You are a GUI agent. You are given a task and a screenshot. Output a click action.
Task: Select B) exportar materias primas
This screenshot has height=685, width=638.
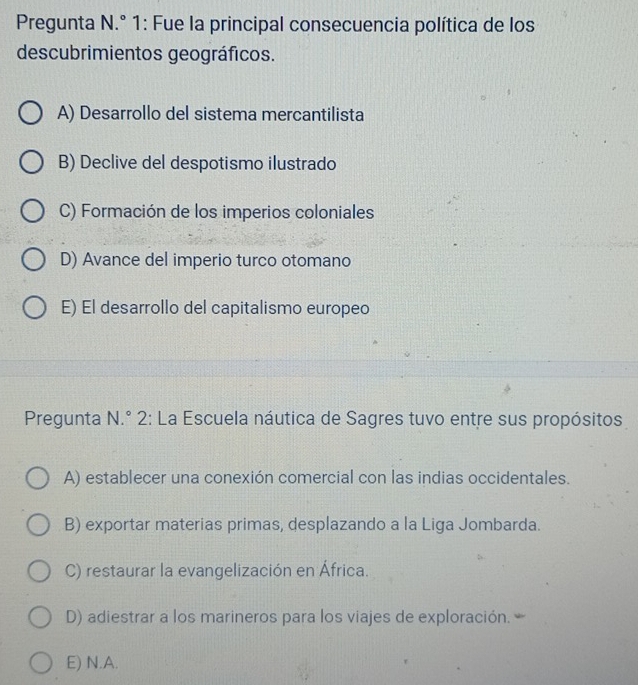36,525
